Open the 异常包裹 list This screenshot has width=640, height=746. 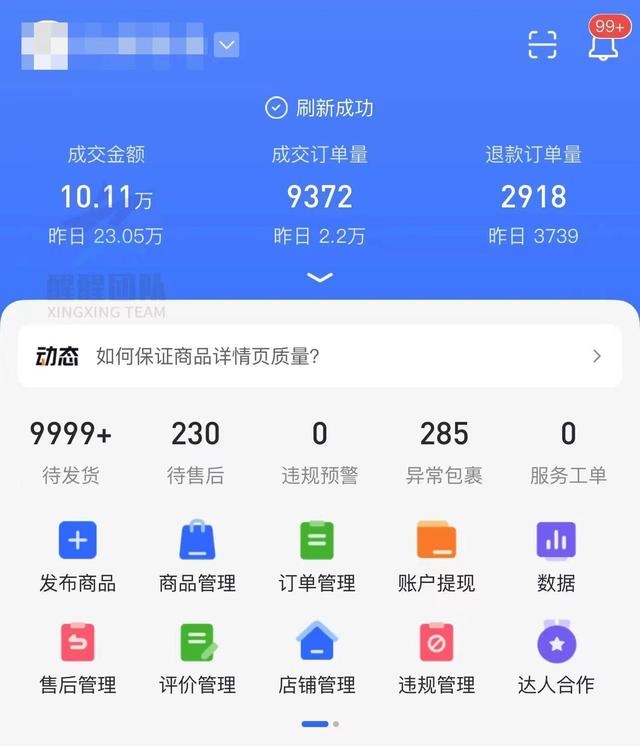pos(444,452)
